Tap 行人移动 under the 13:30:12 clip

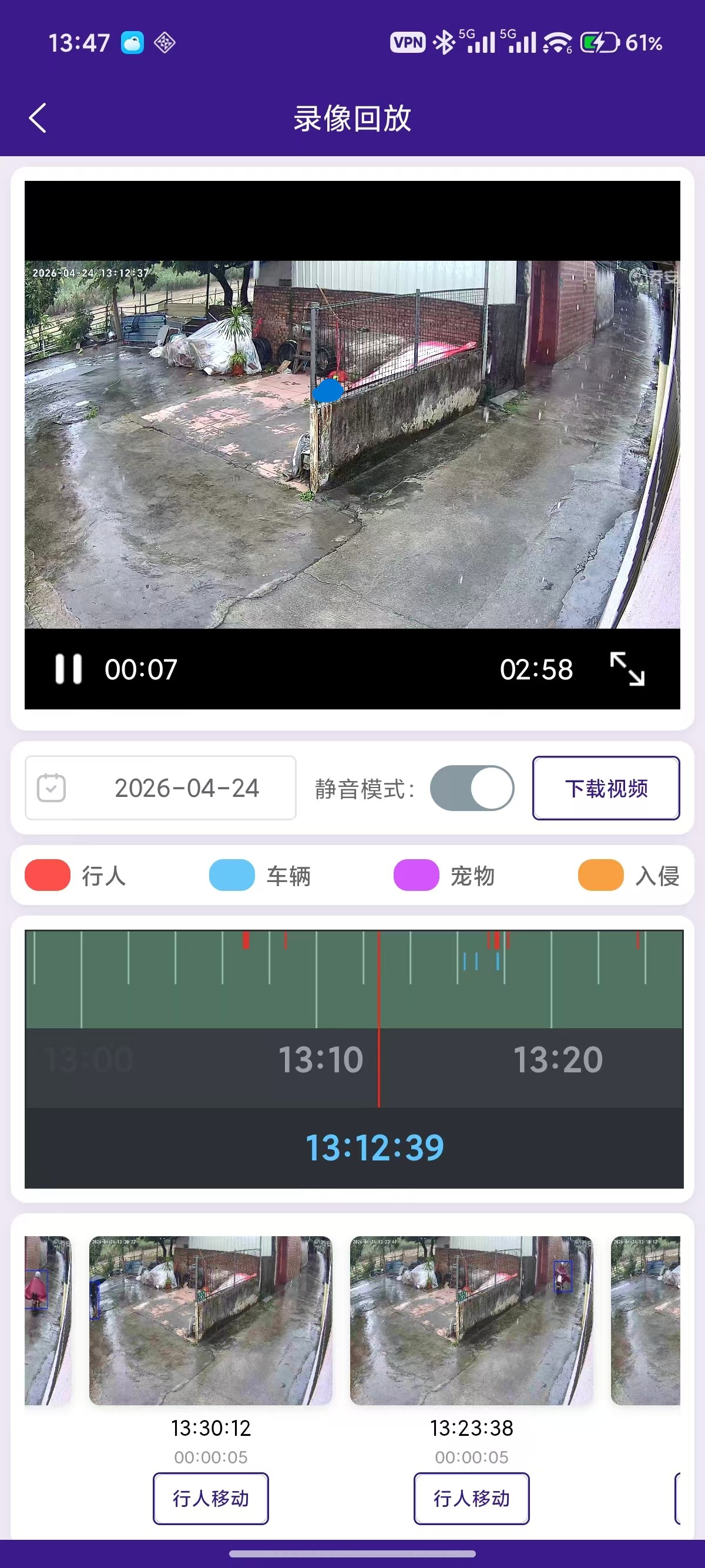pyautogui.click(x=211, y=1498)
